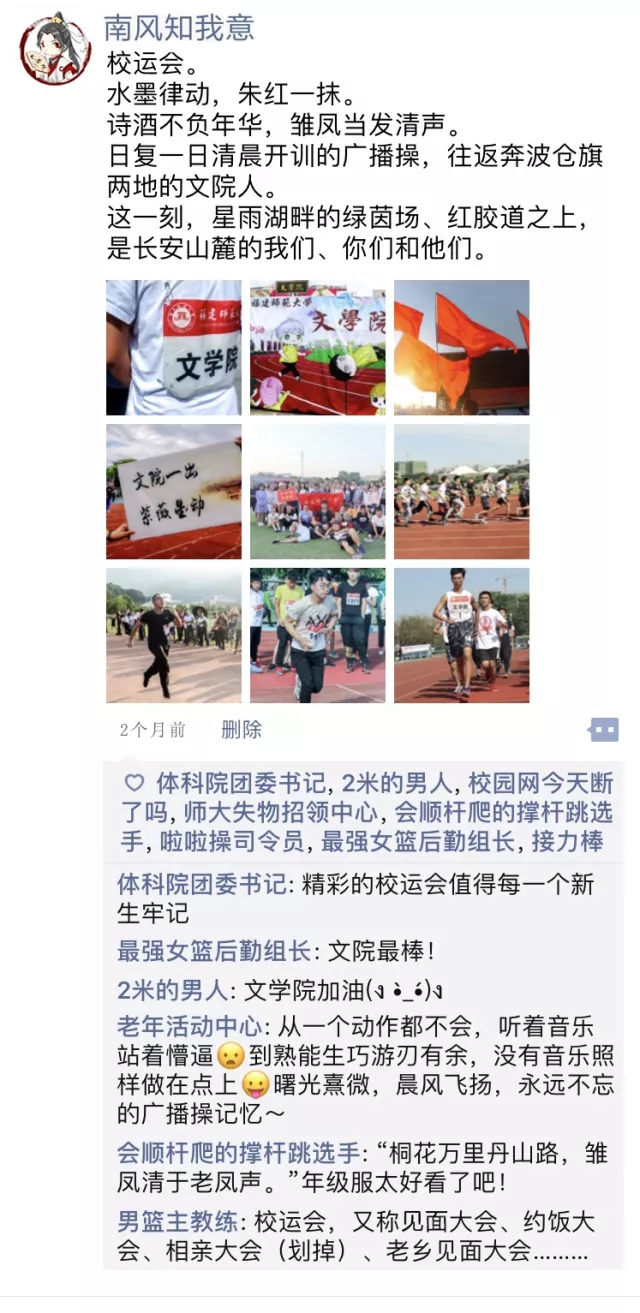Open the like and comment menu icon
Screen dimensions: 640x1313
point(603,730)
